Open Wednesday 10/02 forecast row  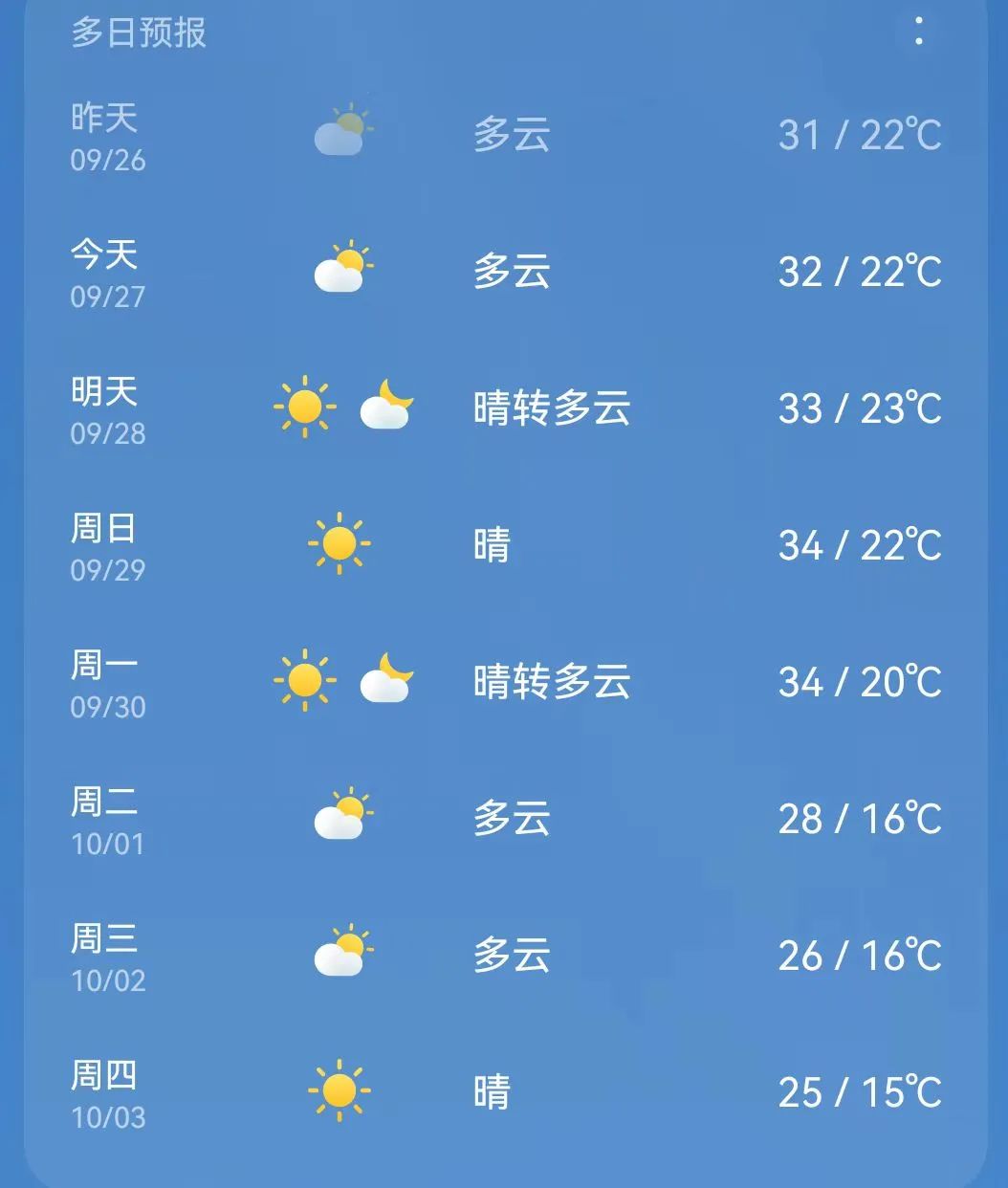[505, 957]
